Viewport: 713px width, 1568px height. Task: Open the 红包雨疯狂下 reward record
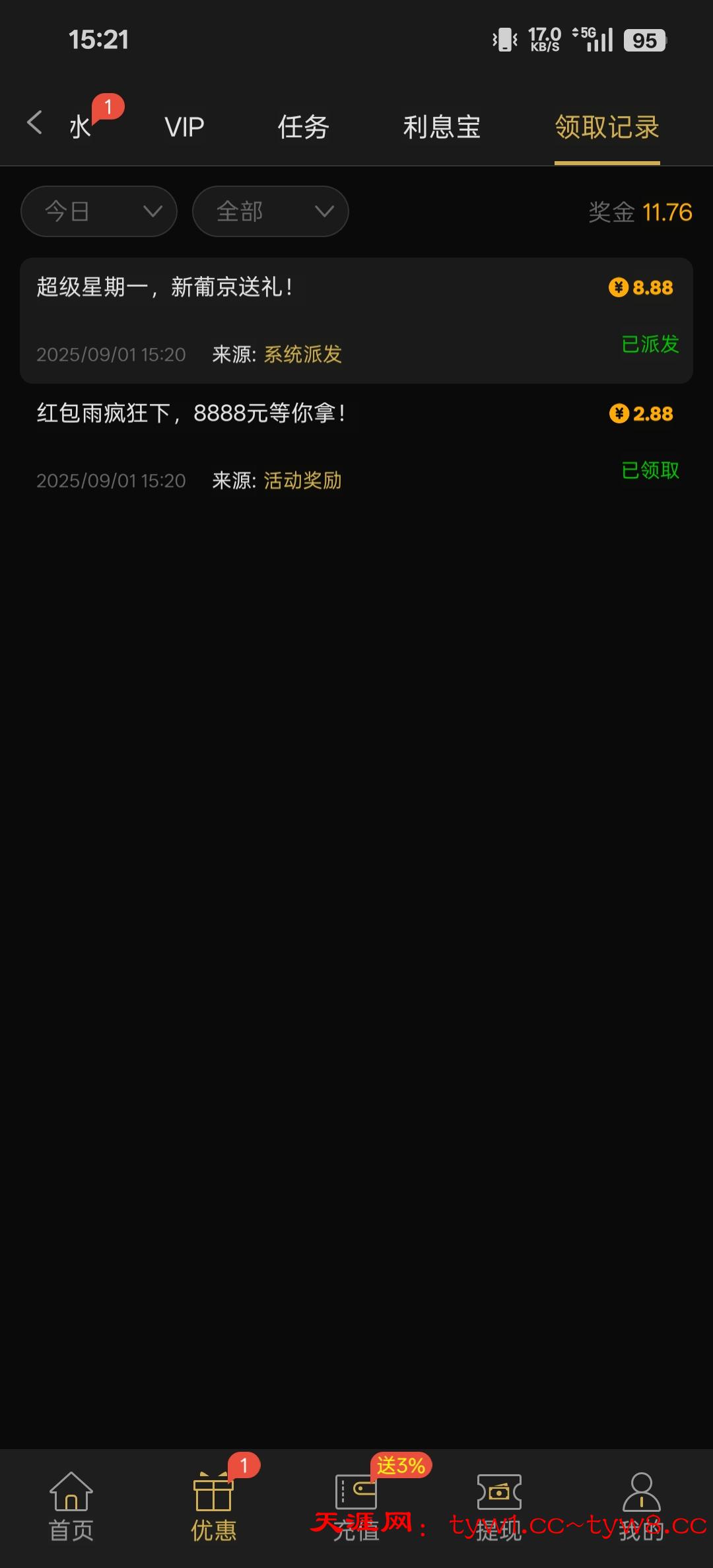tap(356, 446)
